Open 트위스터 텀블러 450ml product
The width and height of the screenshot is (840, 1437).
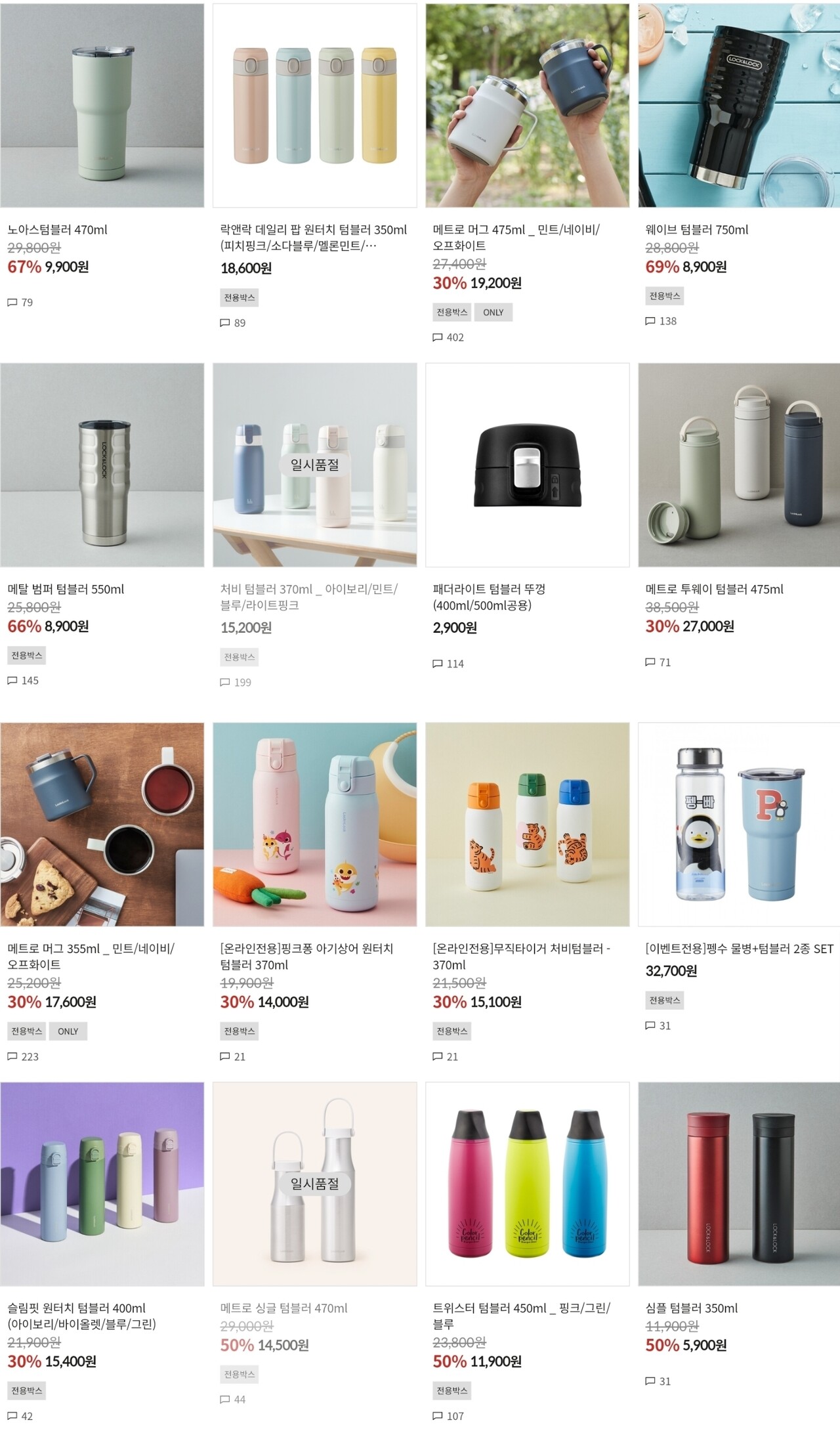pyautogui.click(x=527, y=1184)
